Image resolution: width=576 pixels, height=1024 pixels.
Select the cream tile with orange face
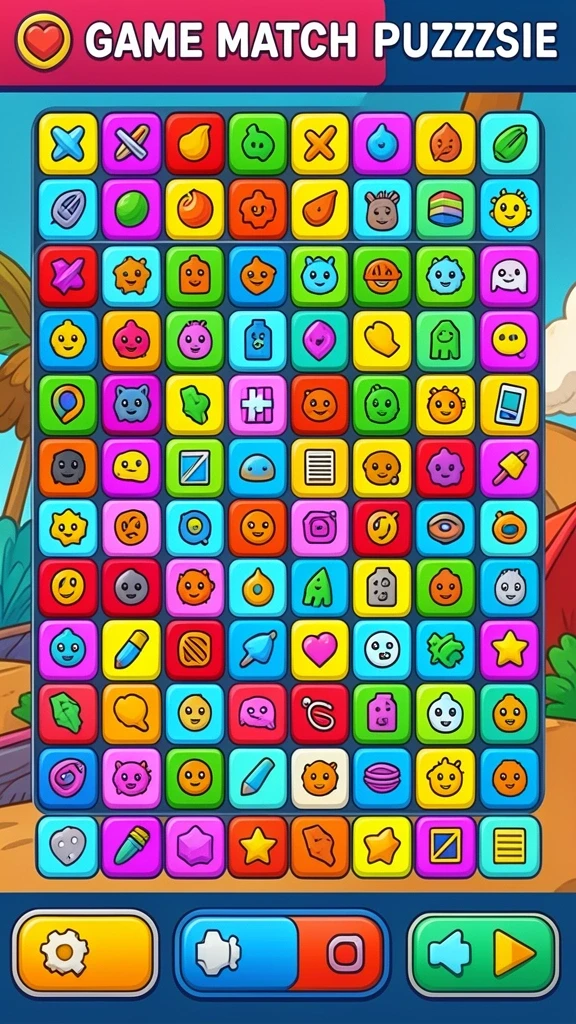click(319, 778)
